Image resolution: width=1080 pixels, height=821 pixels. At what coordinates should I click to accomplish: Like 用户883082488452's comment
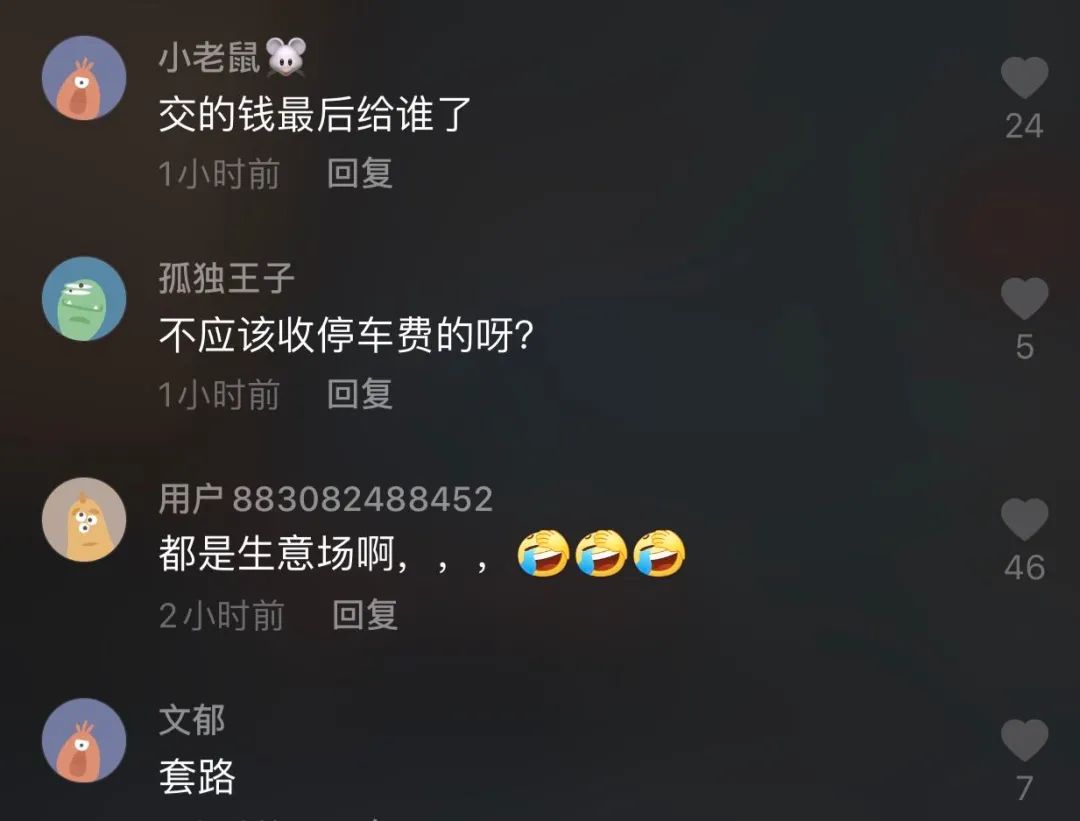click(x=1024, y=520)
